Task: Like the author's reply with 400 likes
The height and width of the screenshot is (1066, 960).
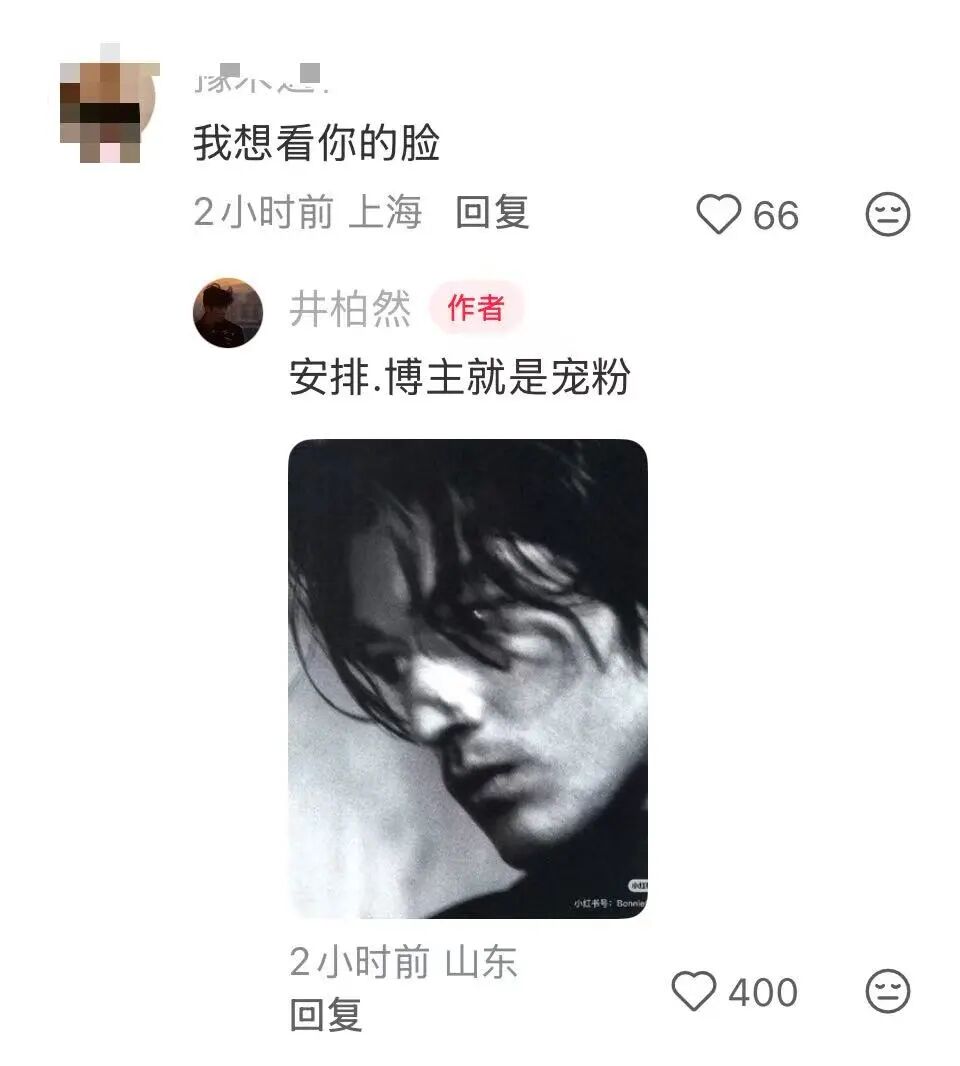Action: (694, 991)
